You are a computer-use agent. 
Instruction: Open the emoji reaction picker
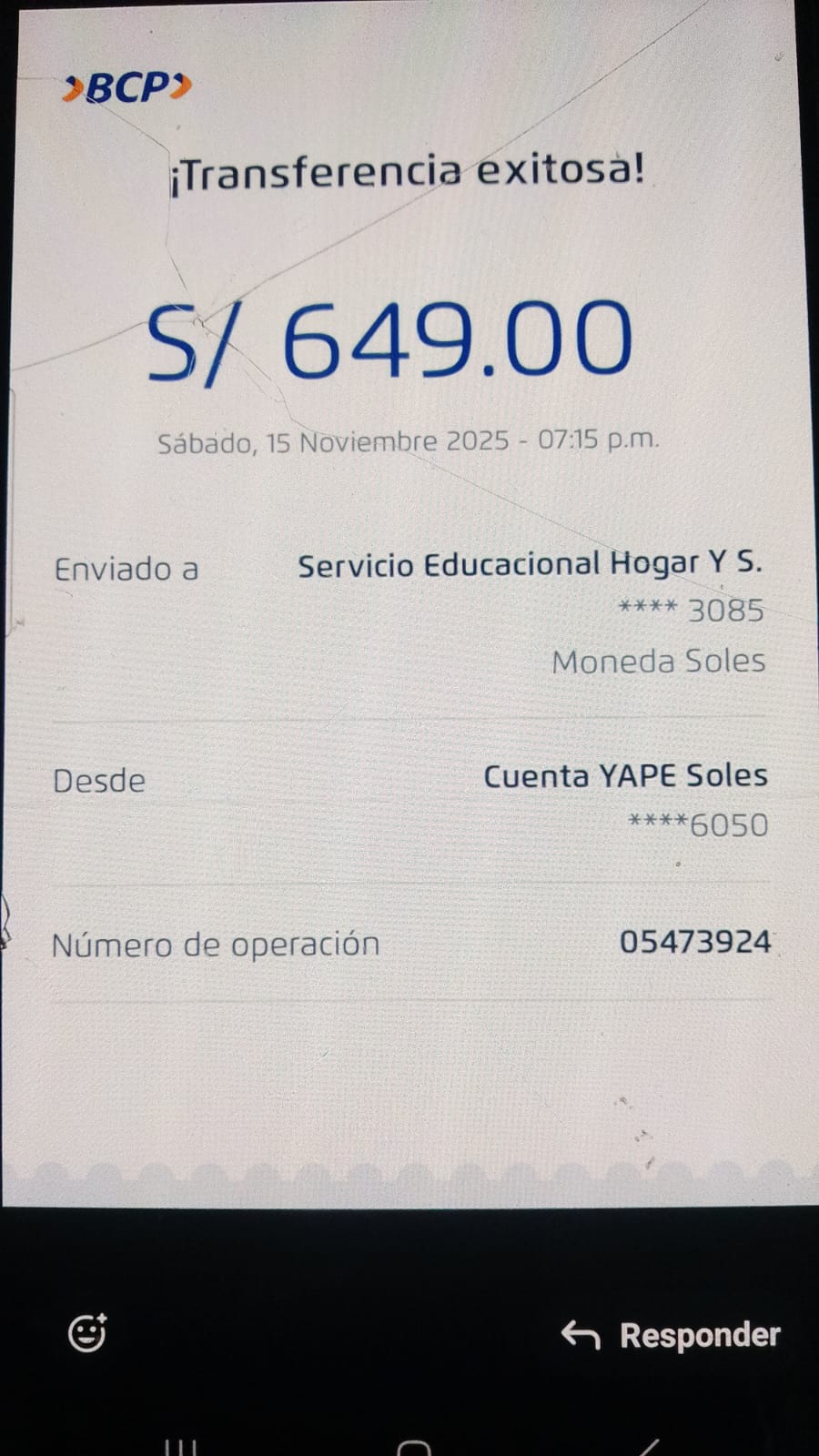click(x=87, y=1334)
